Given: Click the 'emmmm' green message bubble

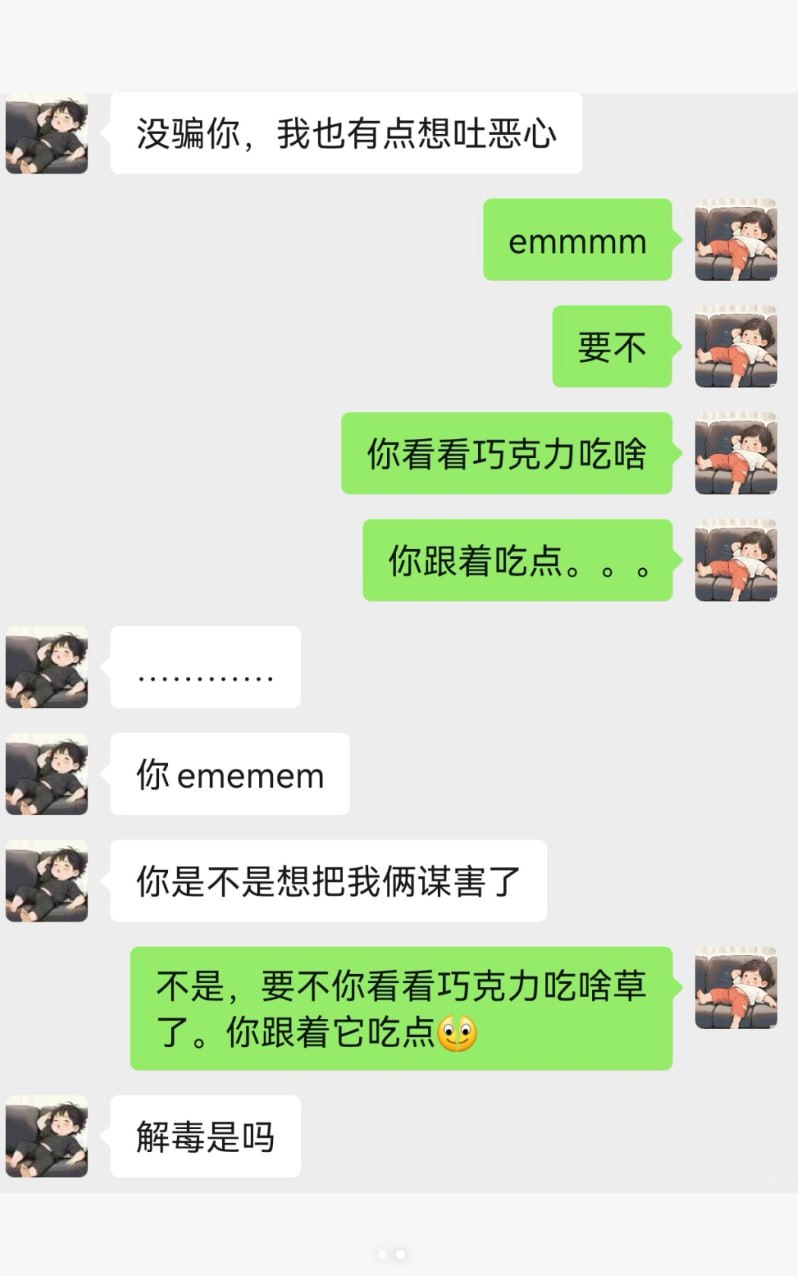Looking at the screenshot, I should tap(577, 240).
